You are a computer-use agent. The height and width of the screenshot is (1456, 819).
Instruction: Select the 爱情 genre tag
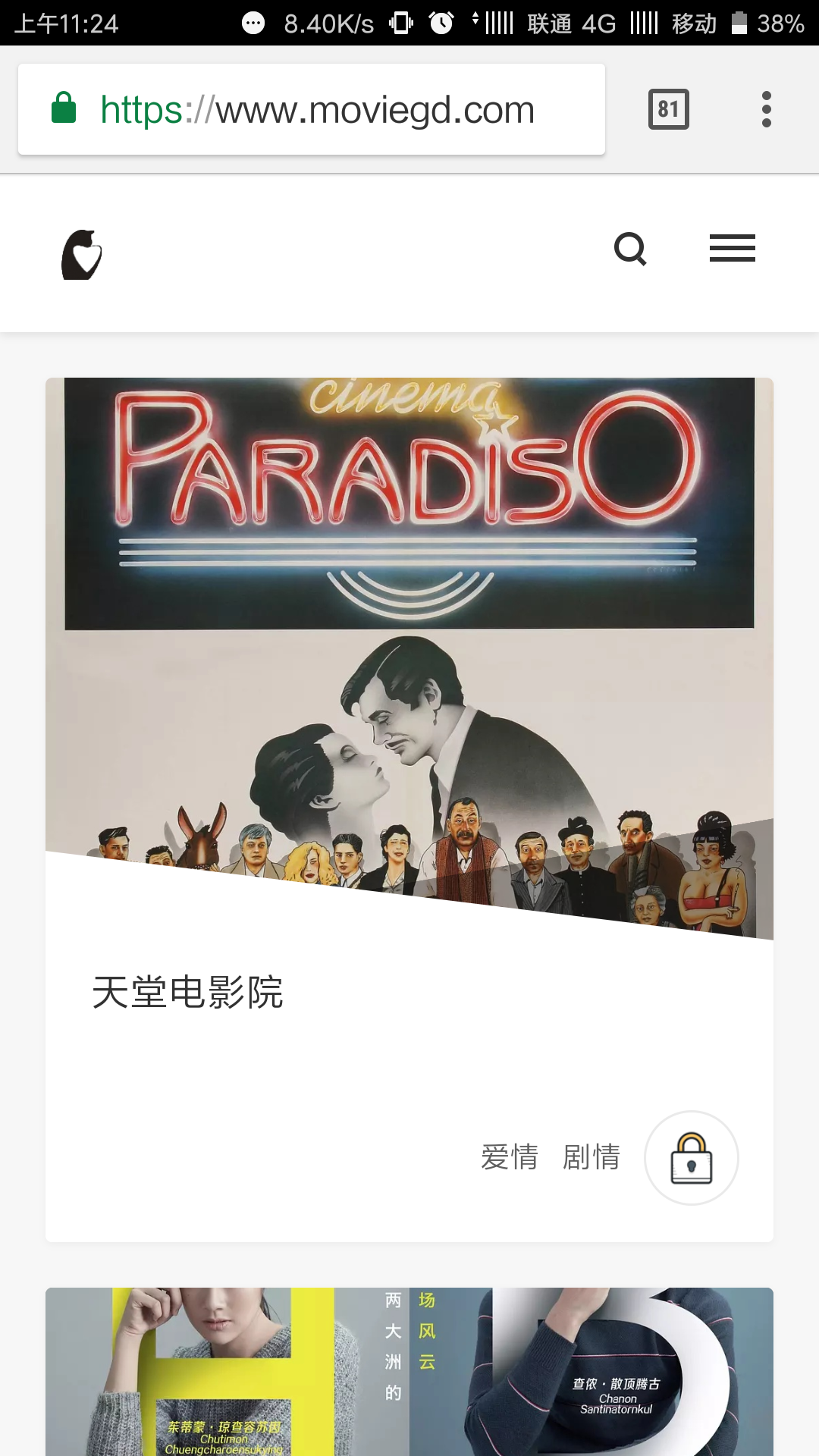pyautogui.click(x=510, y=1157)
